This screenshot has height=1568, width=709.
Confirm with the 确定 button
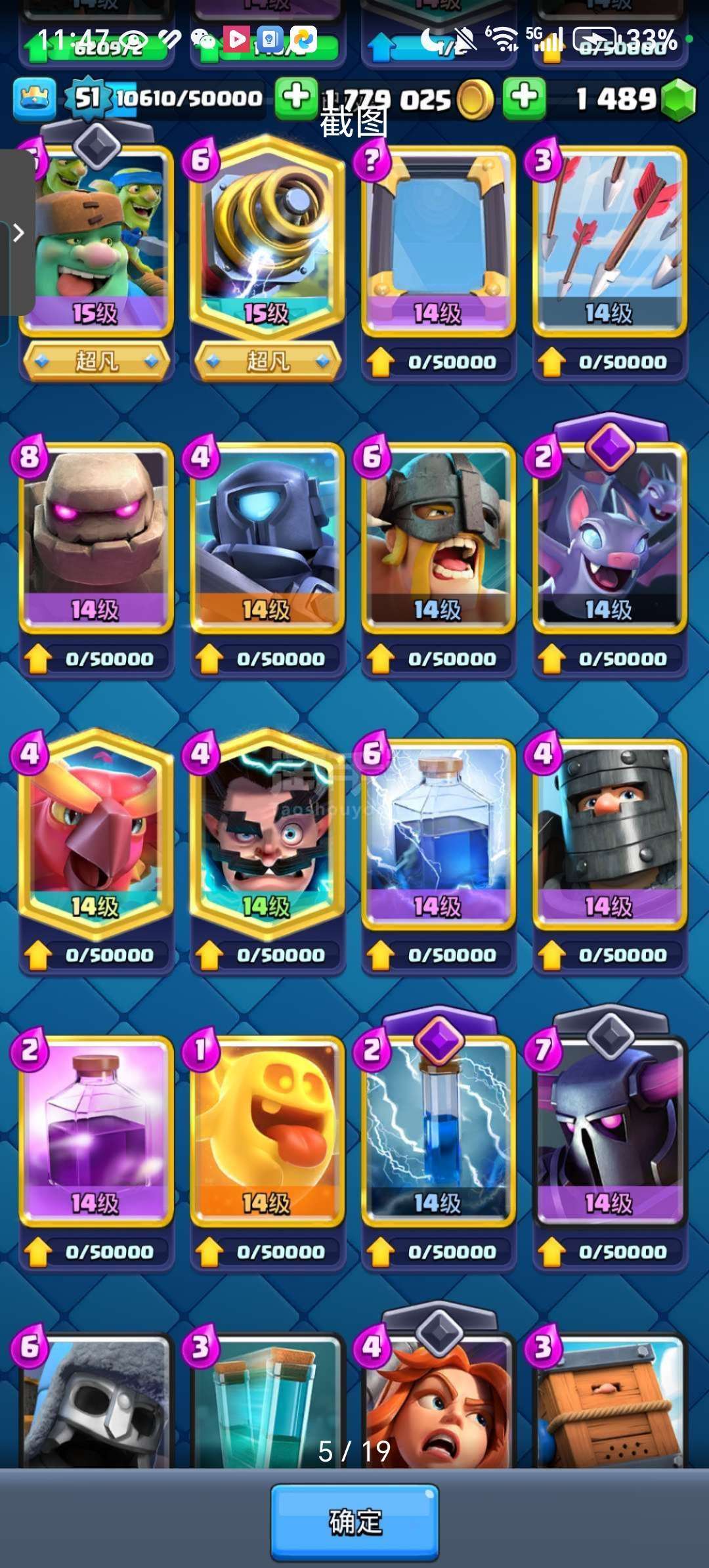(354, 1521)
